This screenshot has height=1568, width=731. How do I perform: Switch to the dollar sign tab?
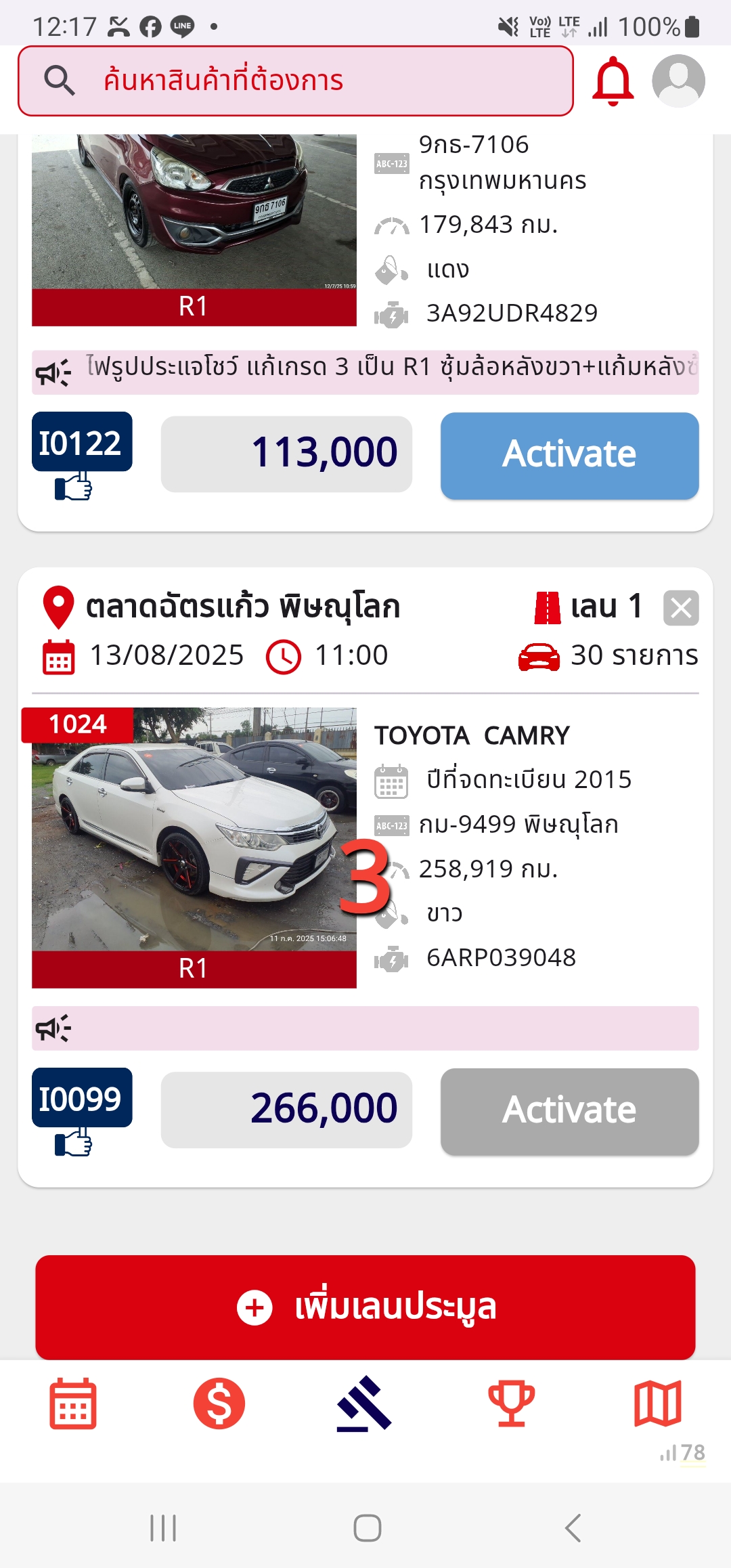pyautogui.click(x=219, y=1403)
